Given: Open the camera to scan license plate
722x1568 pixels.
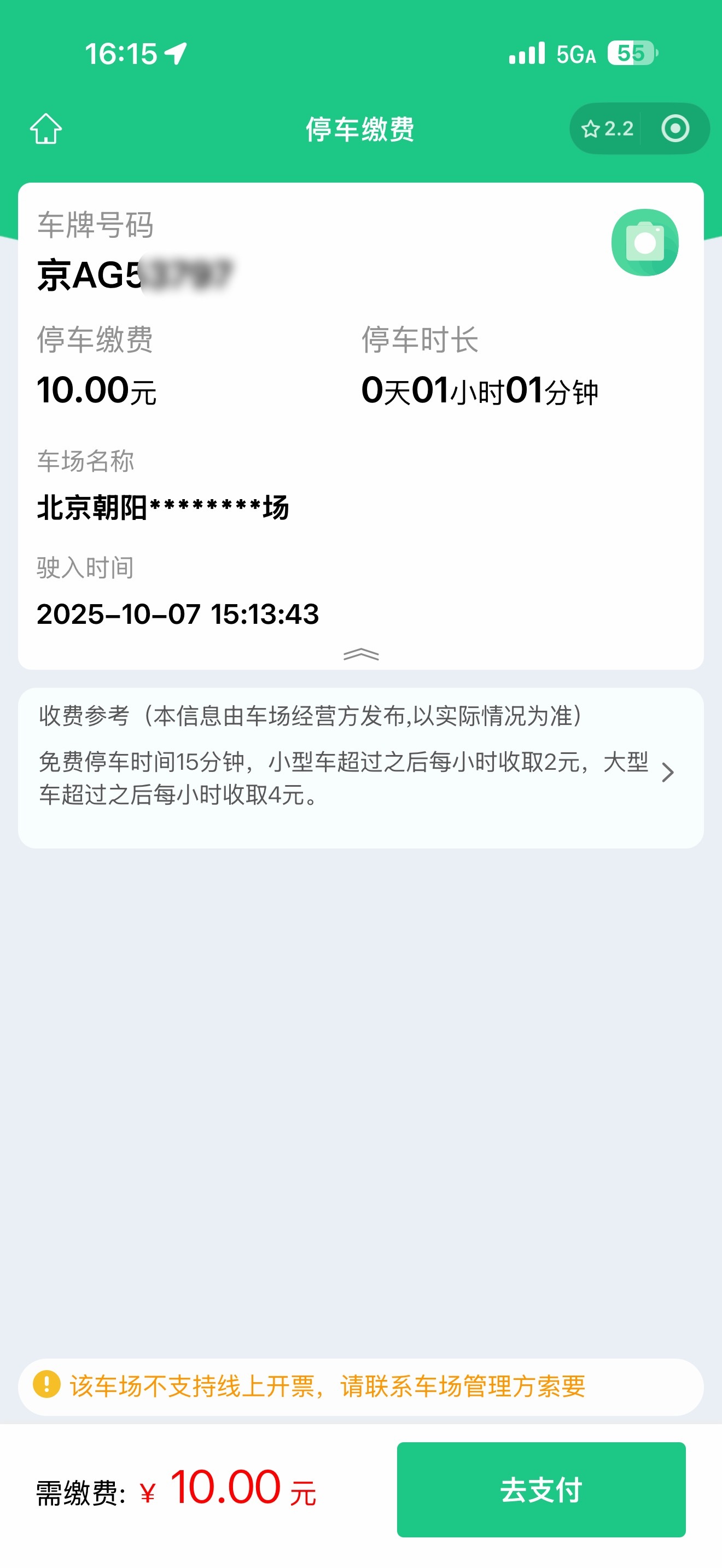Looking at the screenshot, I should point(645,242).
